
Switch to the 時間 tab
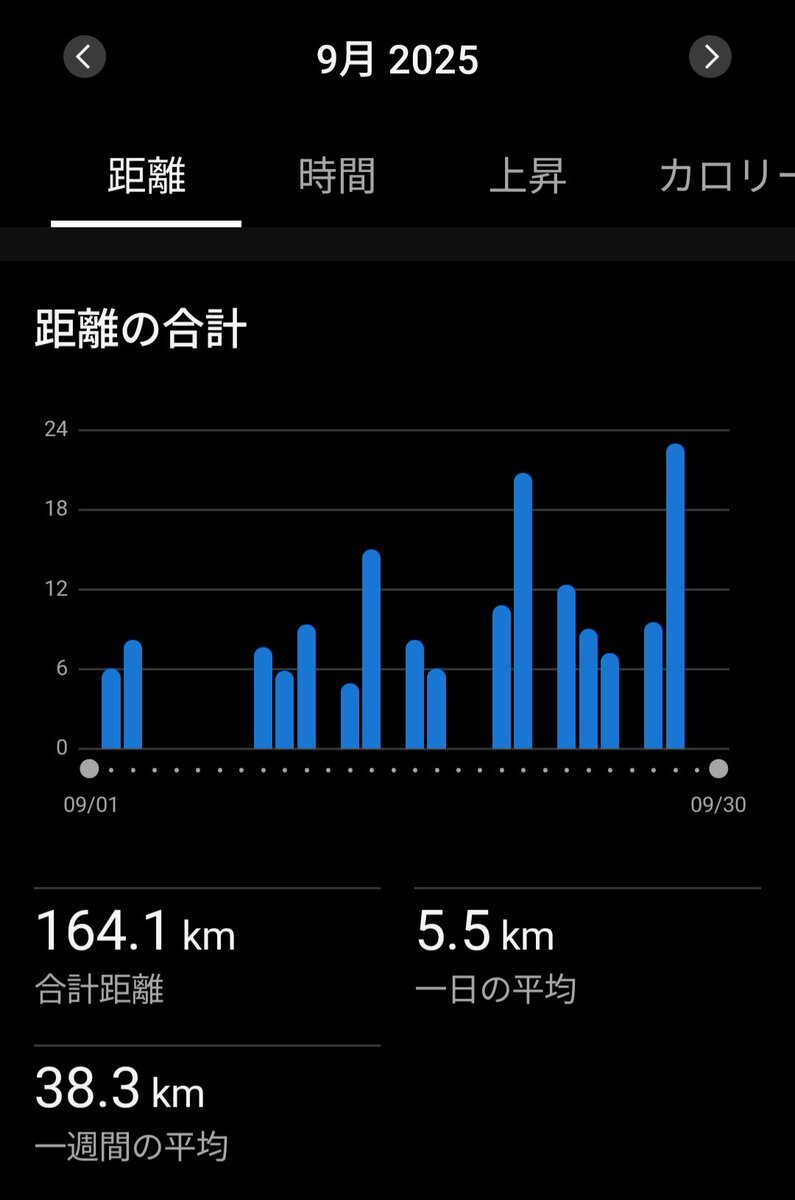pyautogui.click(x=337, y=178)
